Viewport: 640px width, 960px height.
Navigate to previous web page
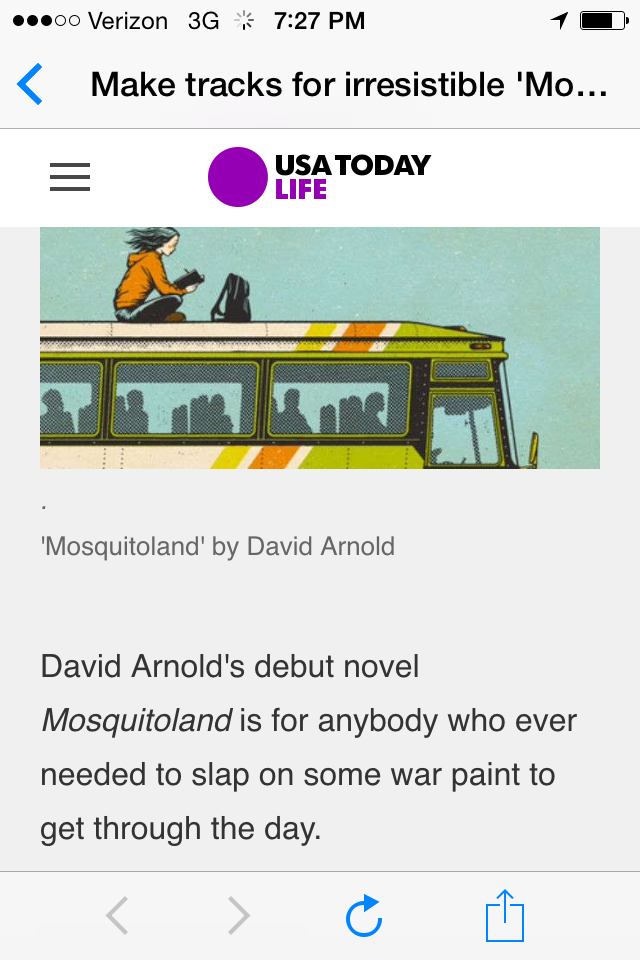click(117, 916)
